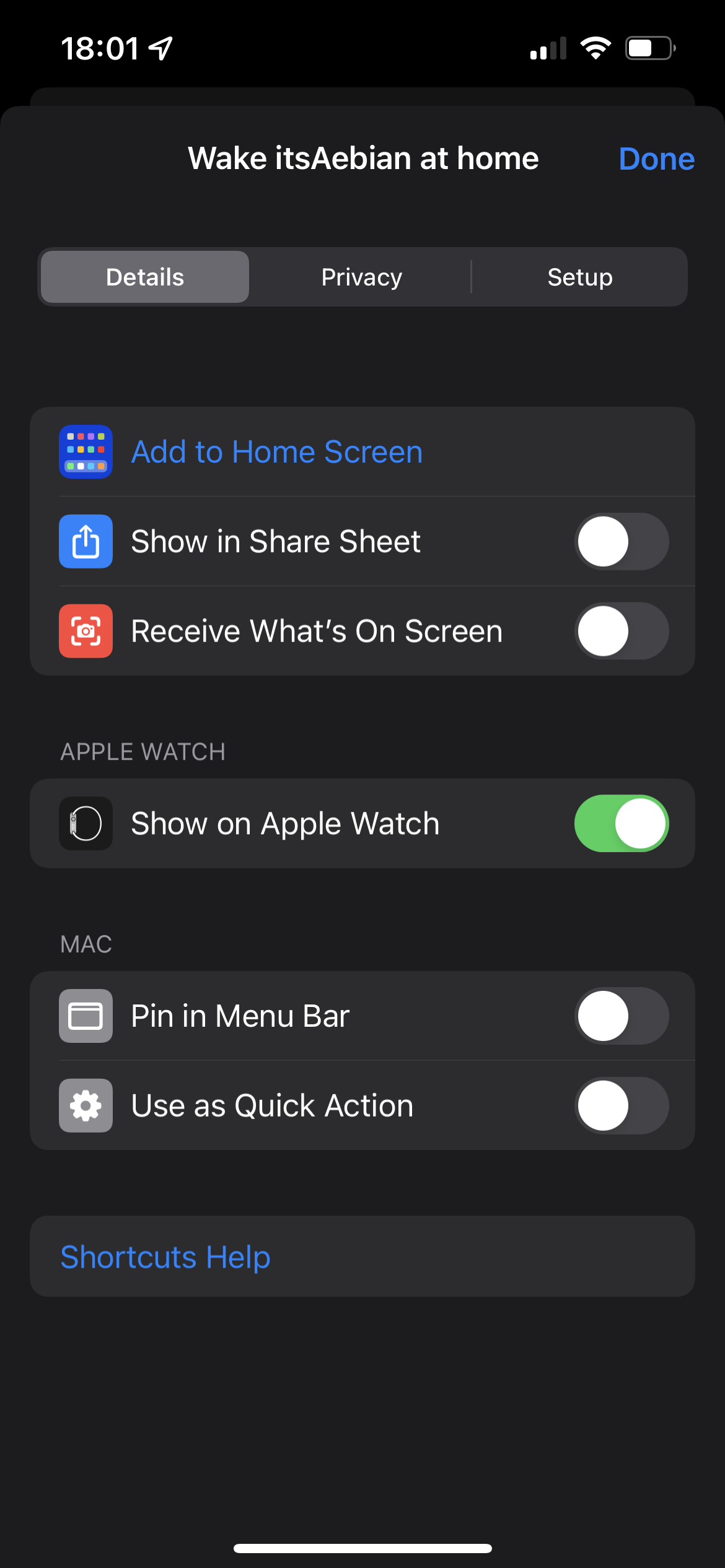Image resolution: width=725 pixels, height=1568 pixels.
Task: Enable Show in Share Sheet
Action: point(622,541)
